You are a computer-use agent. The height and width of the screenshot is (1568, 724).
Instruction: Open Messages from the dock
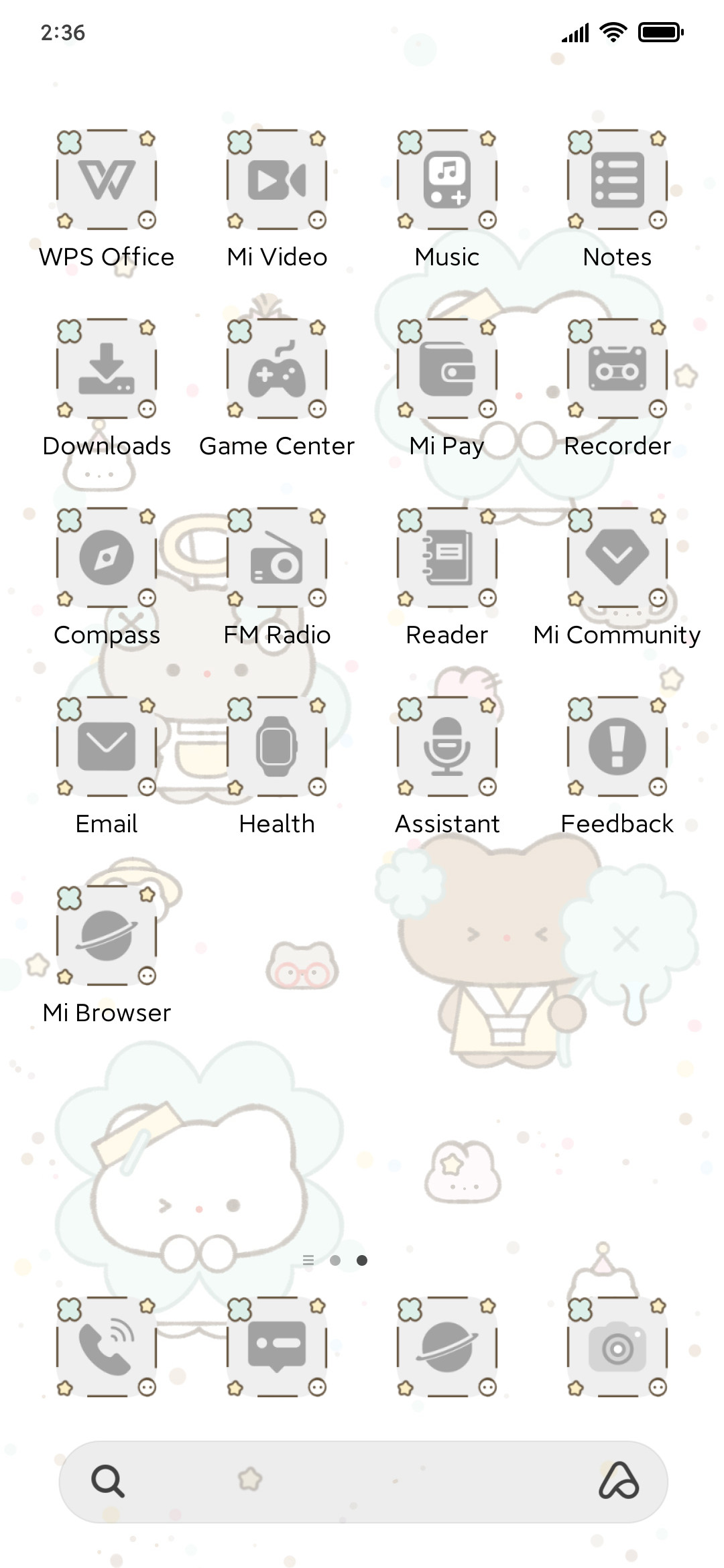tap(277, 1347)
